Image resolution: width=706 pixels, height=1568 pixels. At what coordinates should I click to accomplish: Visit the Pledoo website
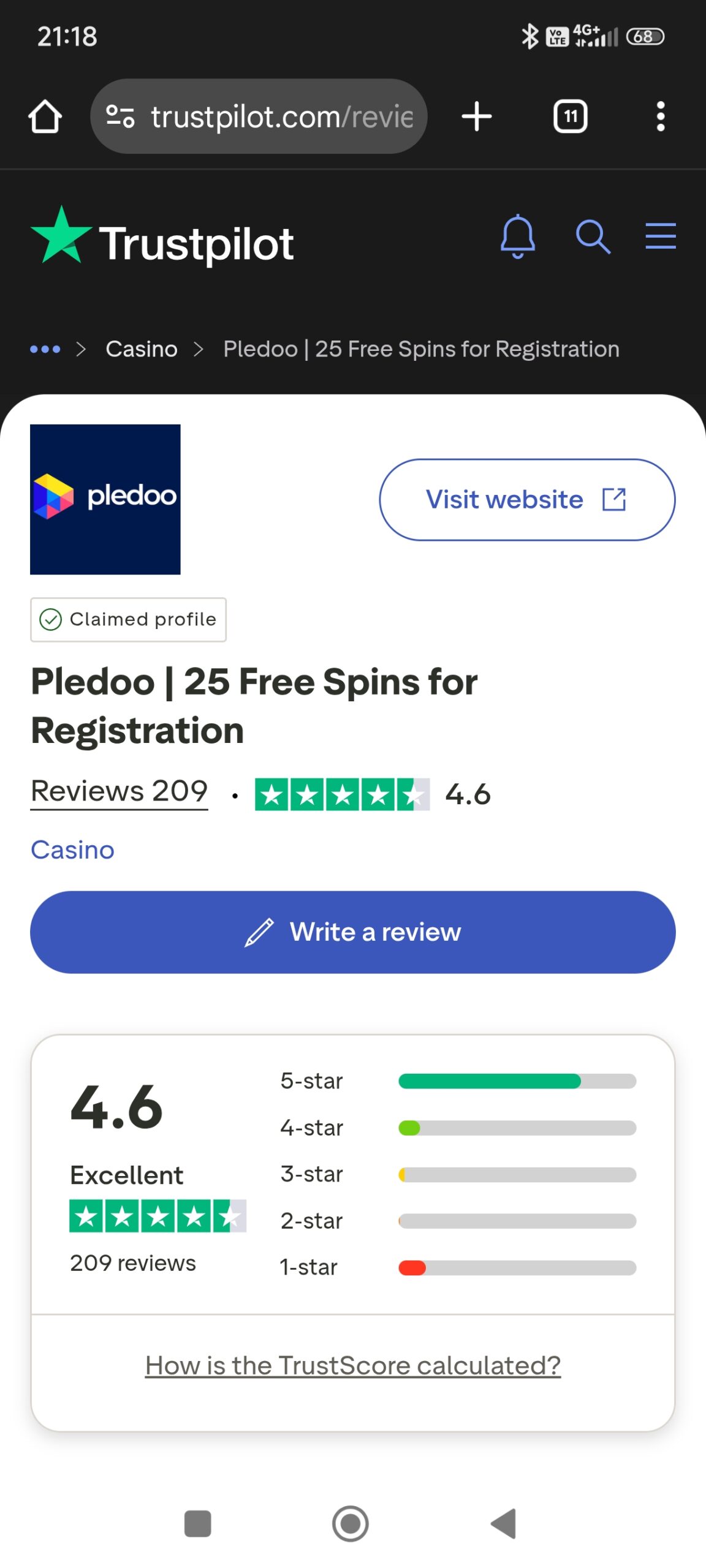coord(527,500)
